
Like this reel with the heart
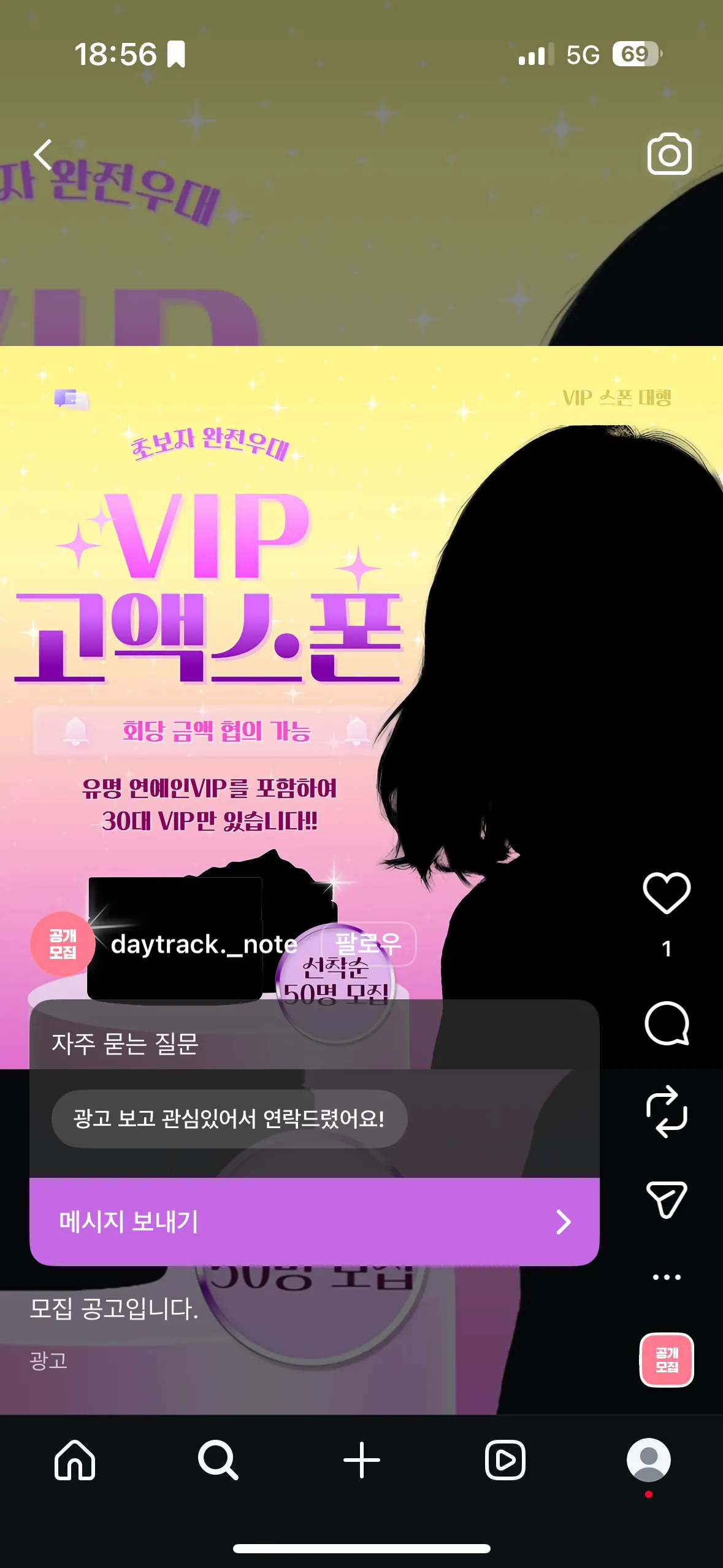[667, 893]
